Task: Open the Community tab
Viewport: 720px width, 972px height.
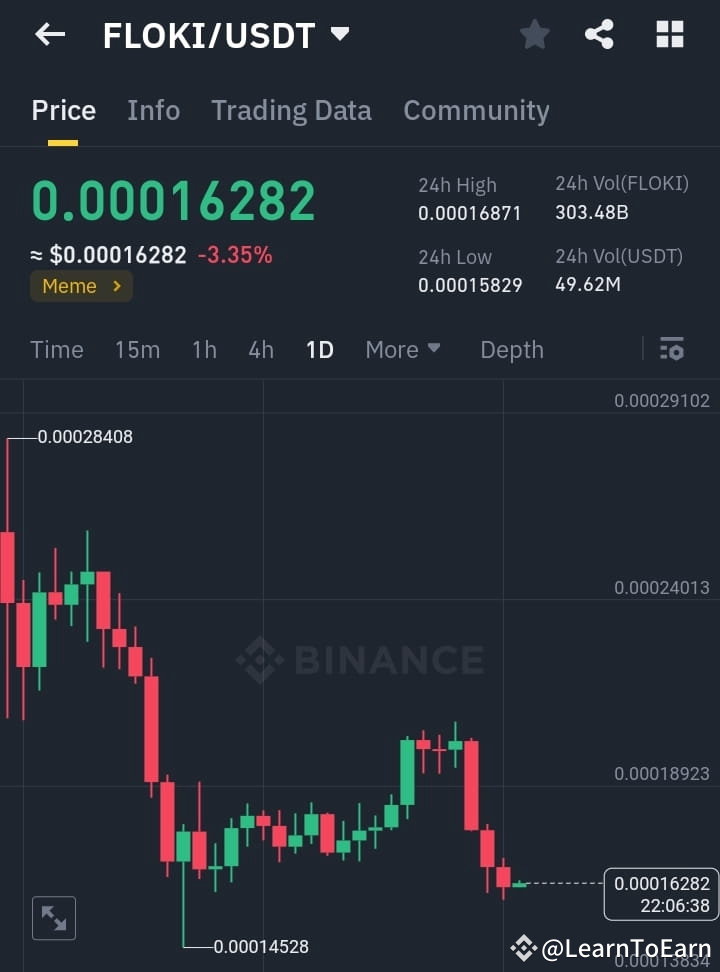Action: (x=476, y=110)
